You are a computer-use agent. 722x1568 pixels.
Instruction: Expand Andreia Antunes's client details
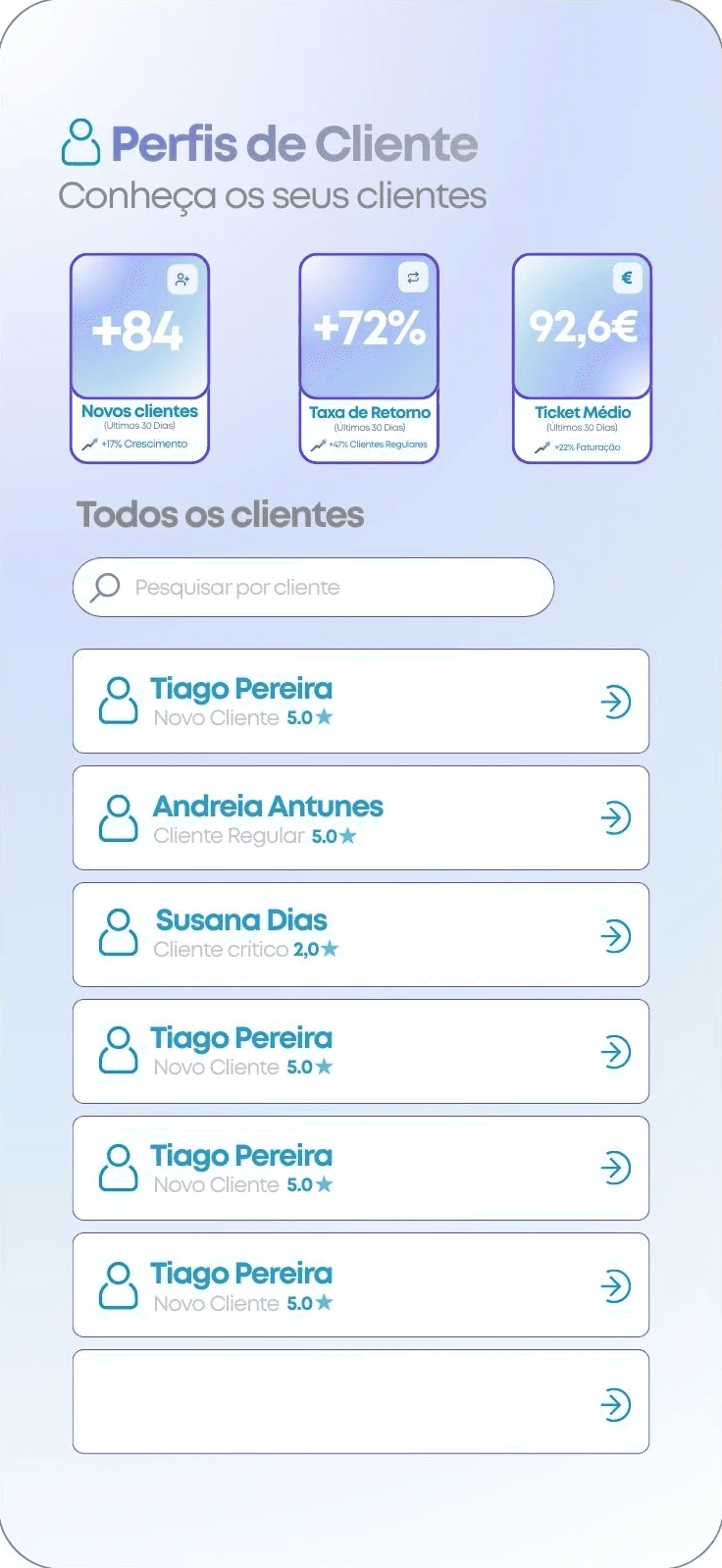616,817
